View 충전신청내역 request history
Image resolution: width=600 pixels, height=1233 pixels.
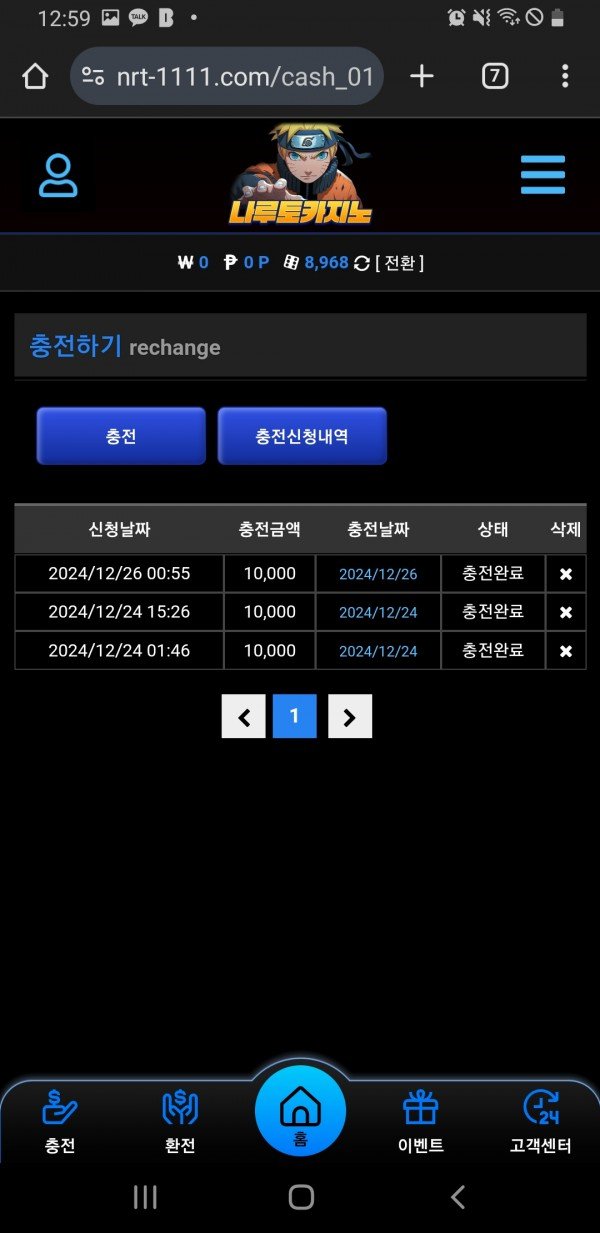302,436
